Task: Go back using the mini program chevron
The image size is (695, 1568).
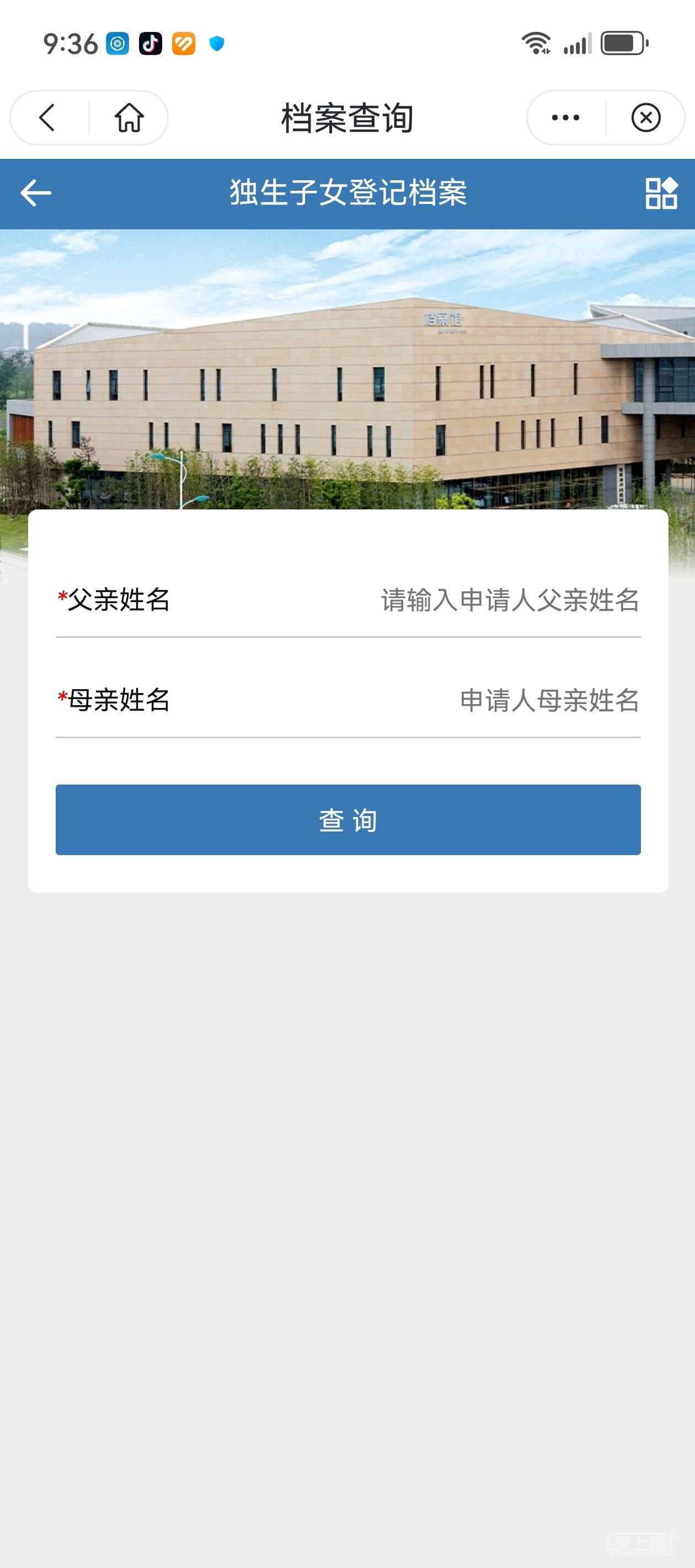Action: coord(47,117)
